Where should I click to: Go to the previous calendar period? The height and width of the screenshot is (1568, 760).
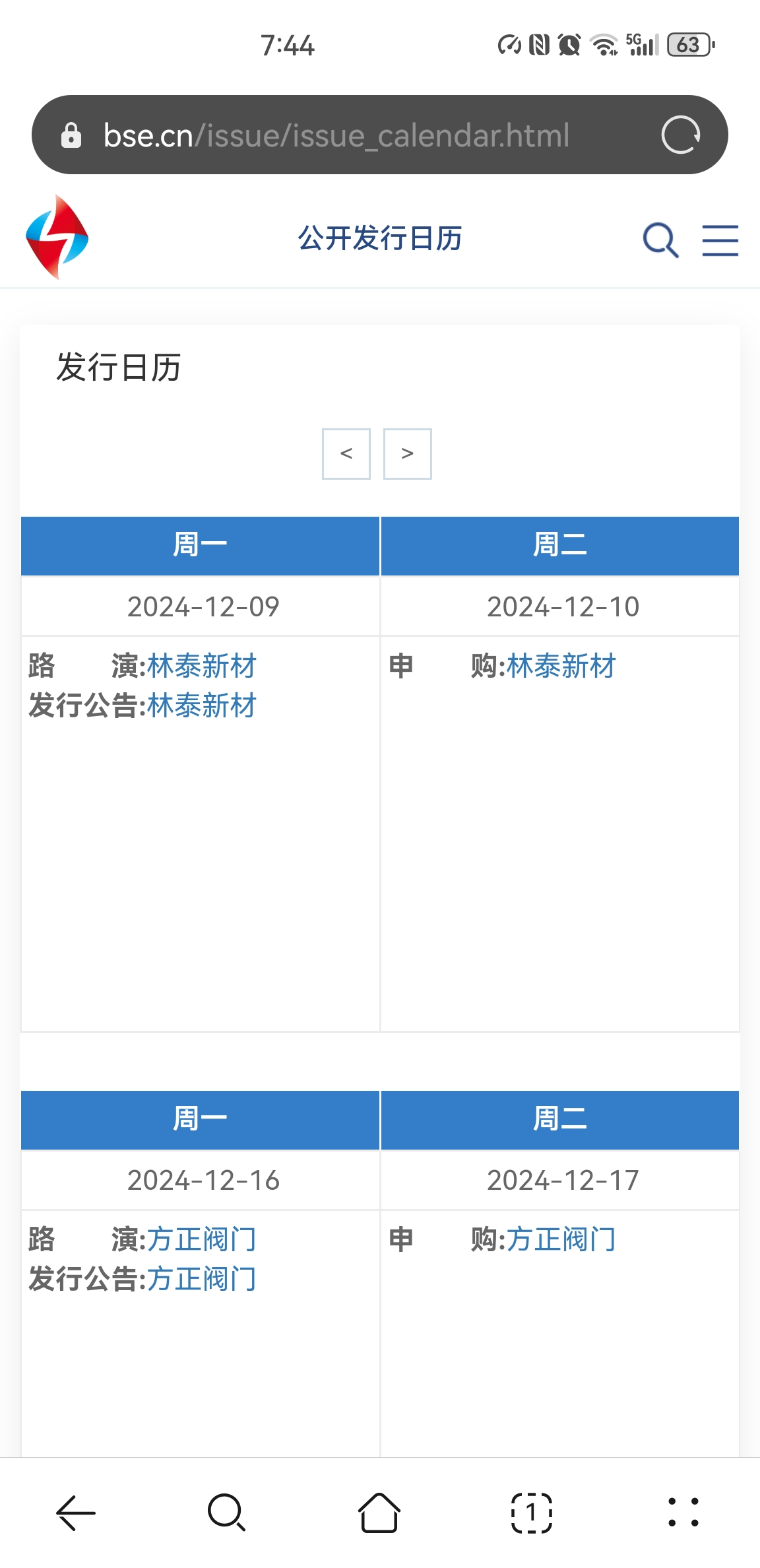click(346, 454)
